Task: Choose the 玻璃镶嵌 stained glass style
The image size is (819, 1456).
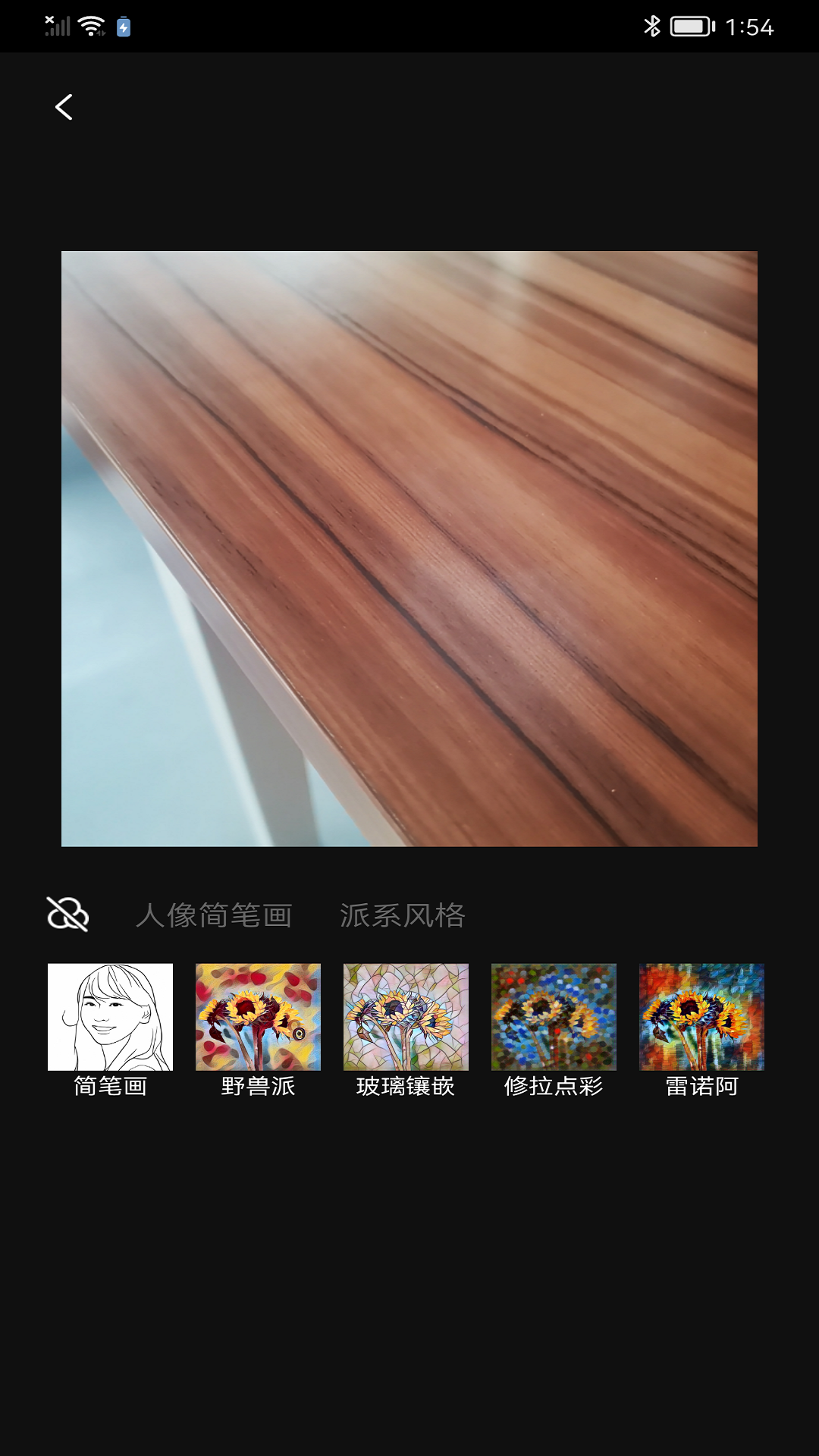Action: tap(406, 1018)
